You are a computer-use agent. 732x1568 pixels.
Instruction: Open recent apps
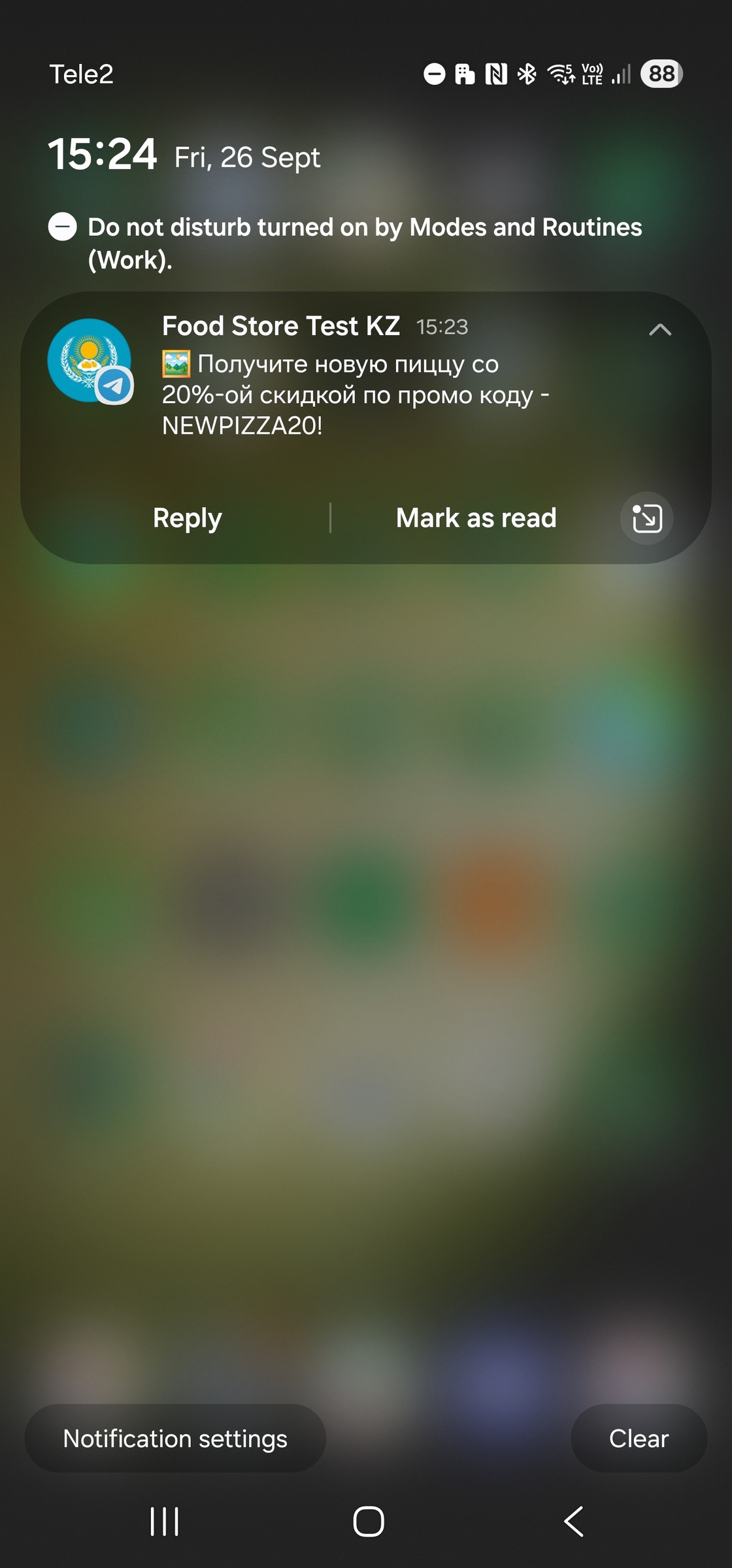164,1522
